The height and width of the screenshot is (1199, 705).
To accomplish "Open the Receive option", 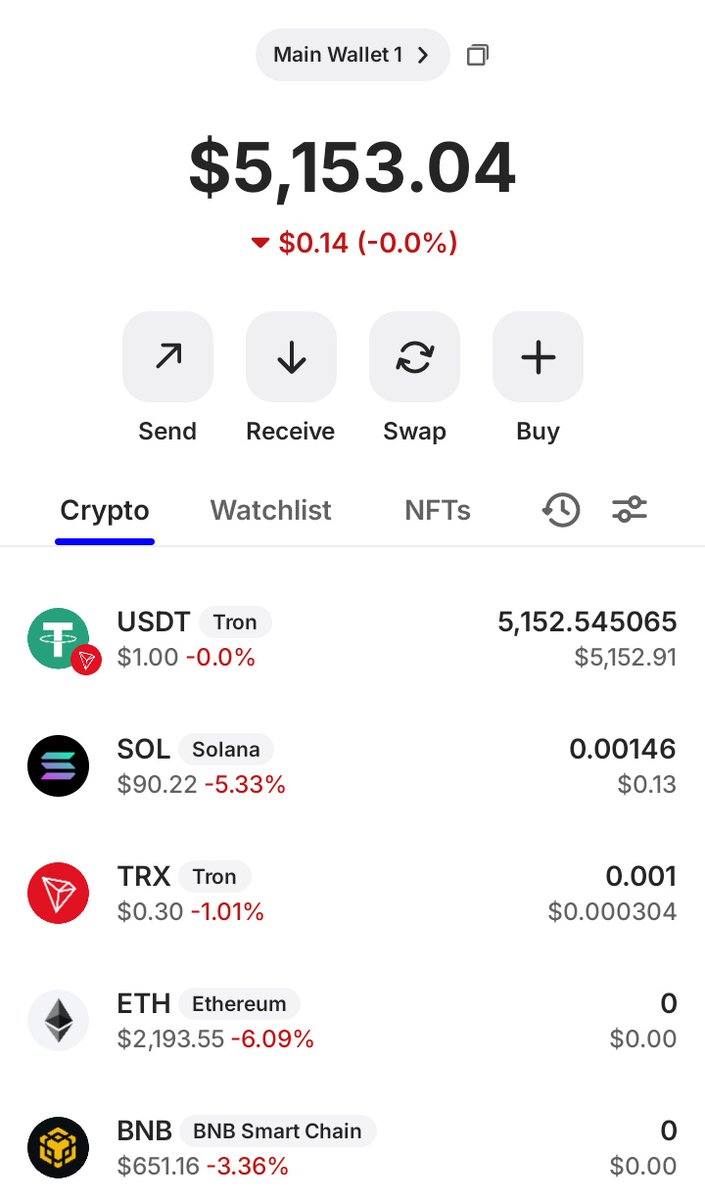I will click(x=291, y=357).
